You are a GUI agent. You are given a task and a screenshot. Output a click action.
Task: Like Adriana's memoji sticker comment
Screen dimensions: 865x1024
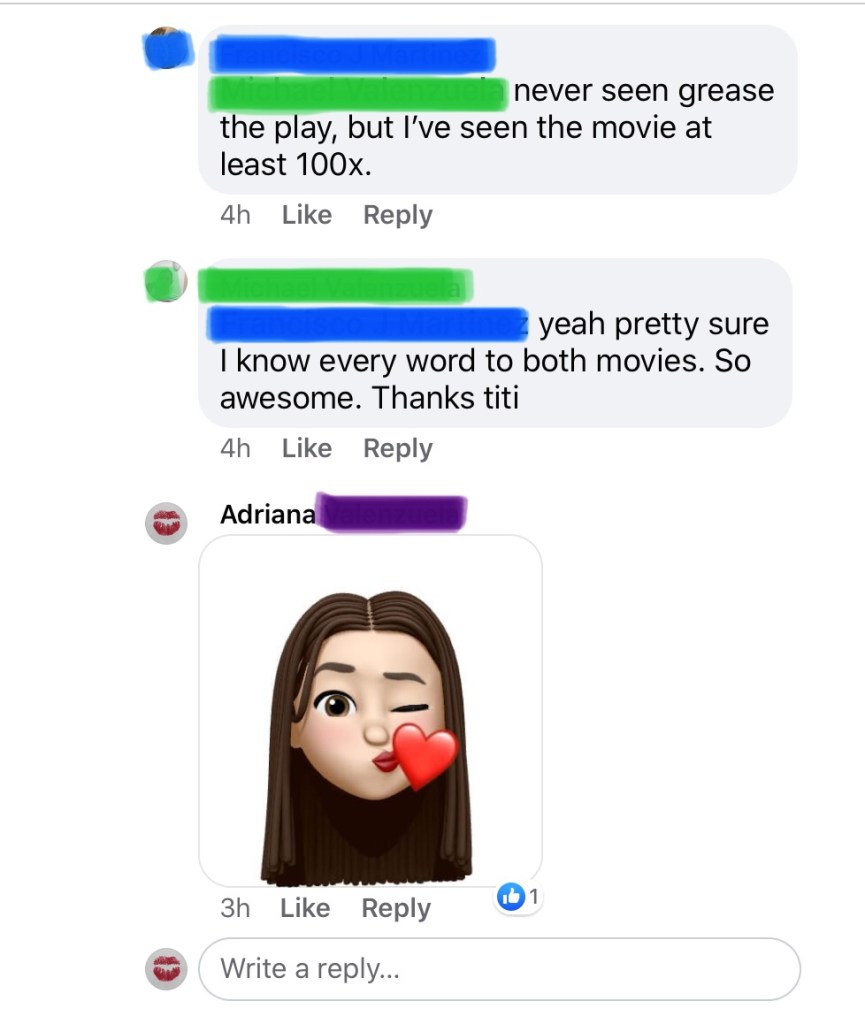(x=305, y=908)
